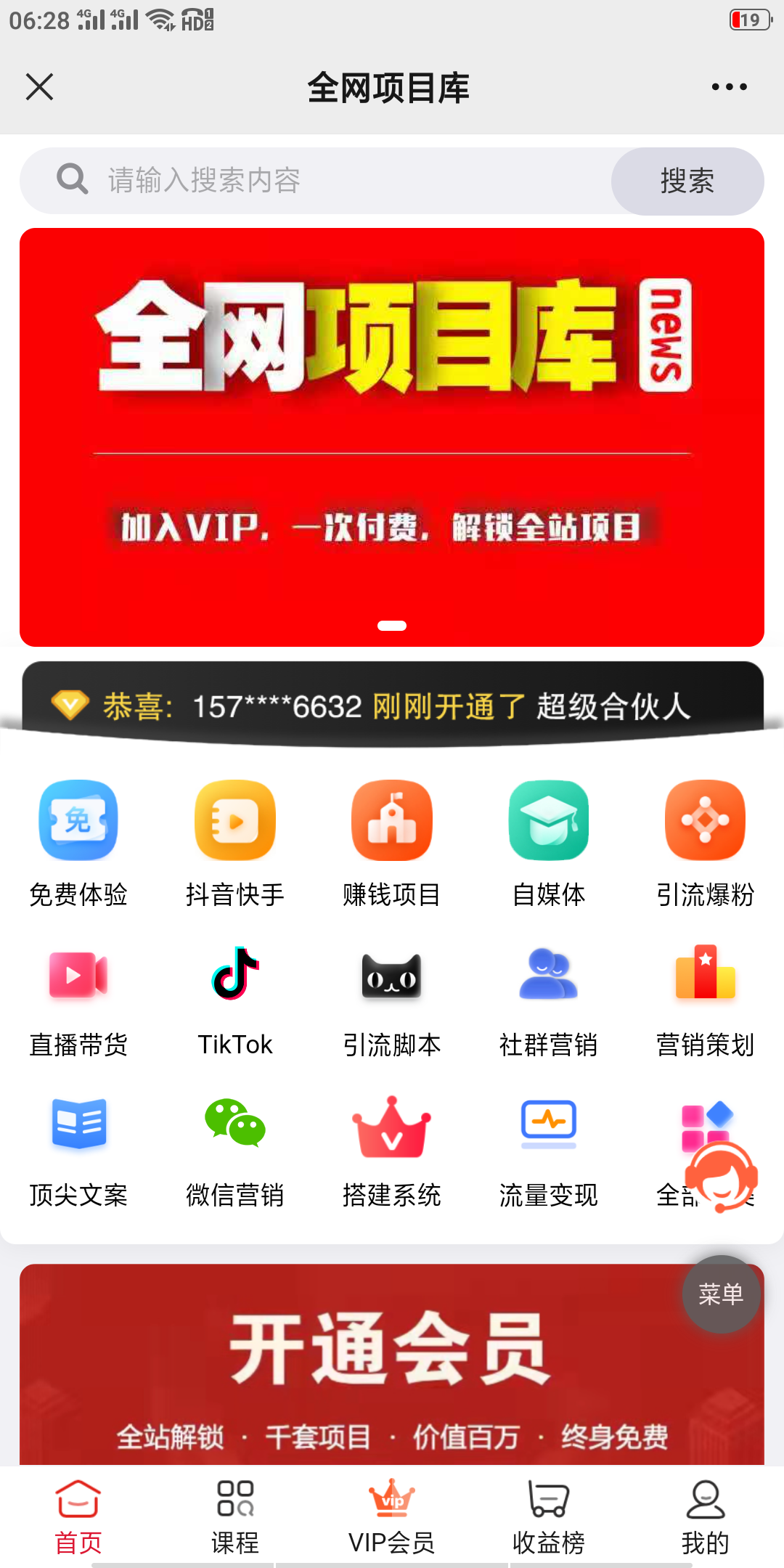Viewport: 784px width, 1568px height.
Task: Browse the 抖音快手 category
Action: (235, 844)
